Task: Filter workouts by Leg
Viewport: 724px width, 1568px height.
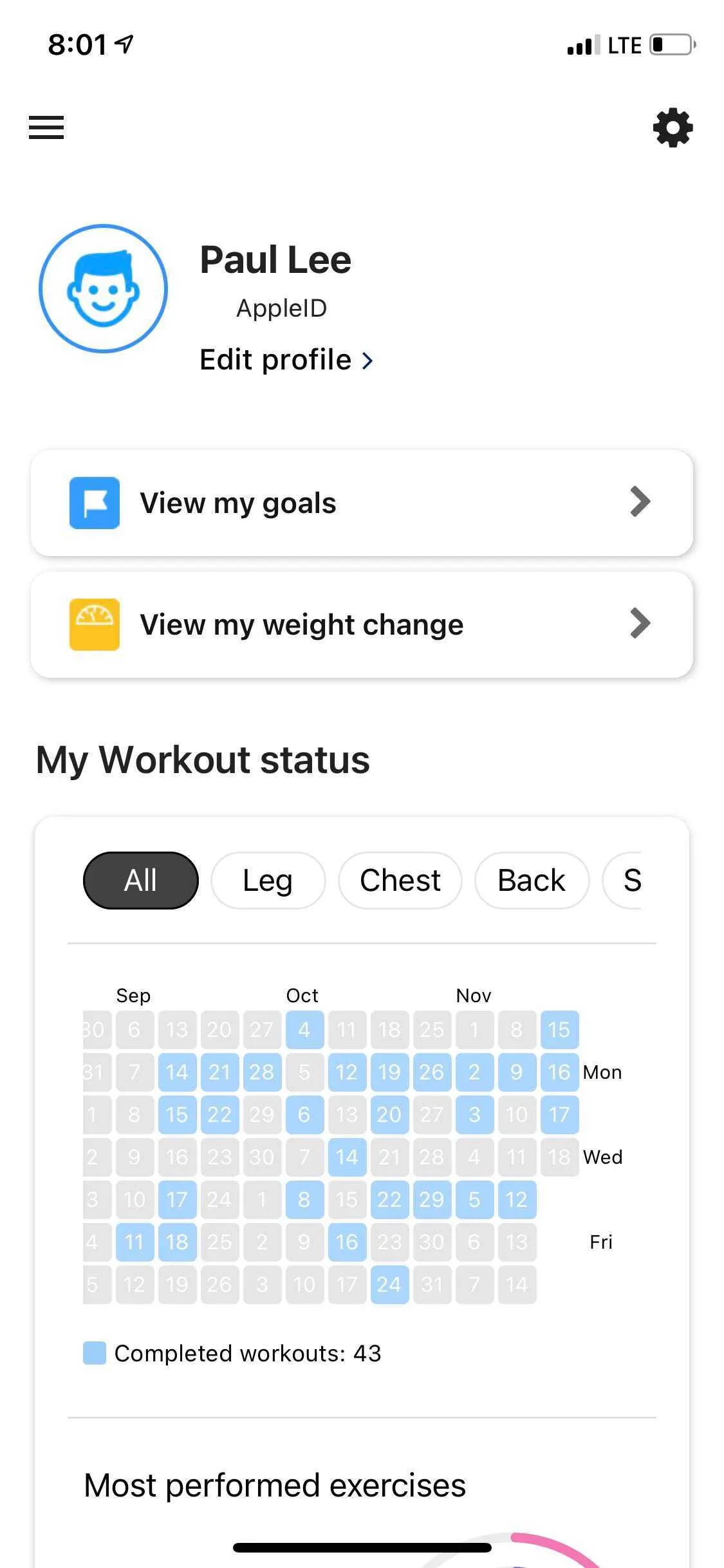Action: (x=268, y=880)
